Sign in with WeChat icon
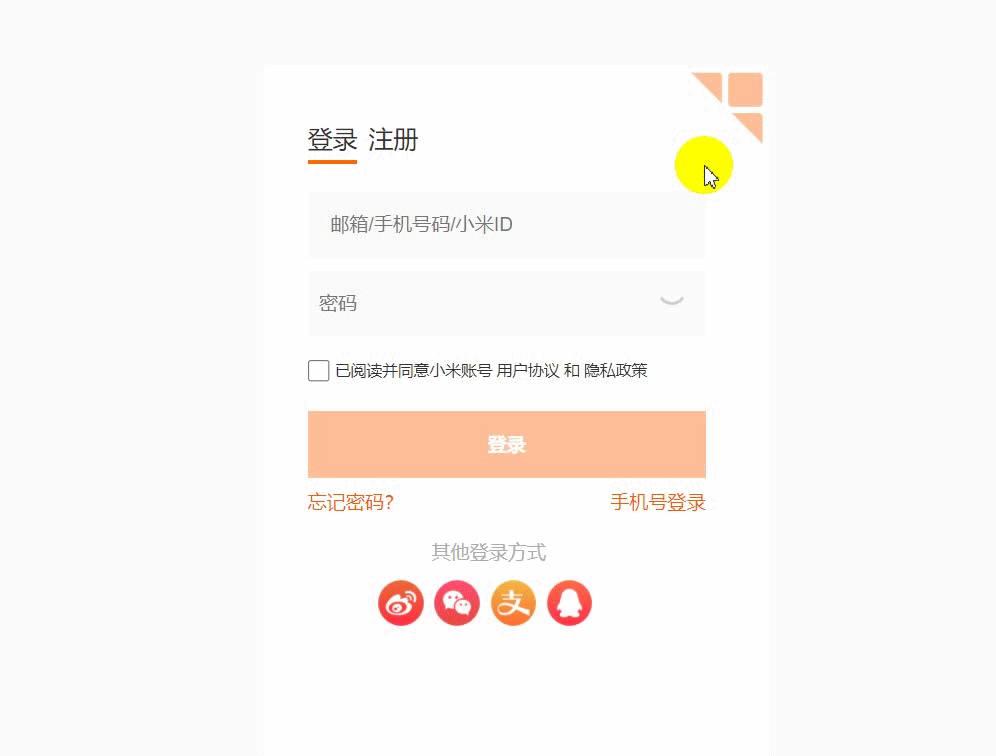996x756 pixels. (457, 604)
